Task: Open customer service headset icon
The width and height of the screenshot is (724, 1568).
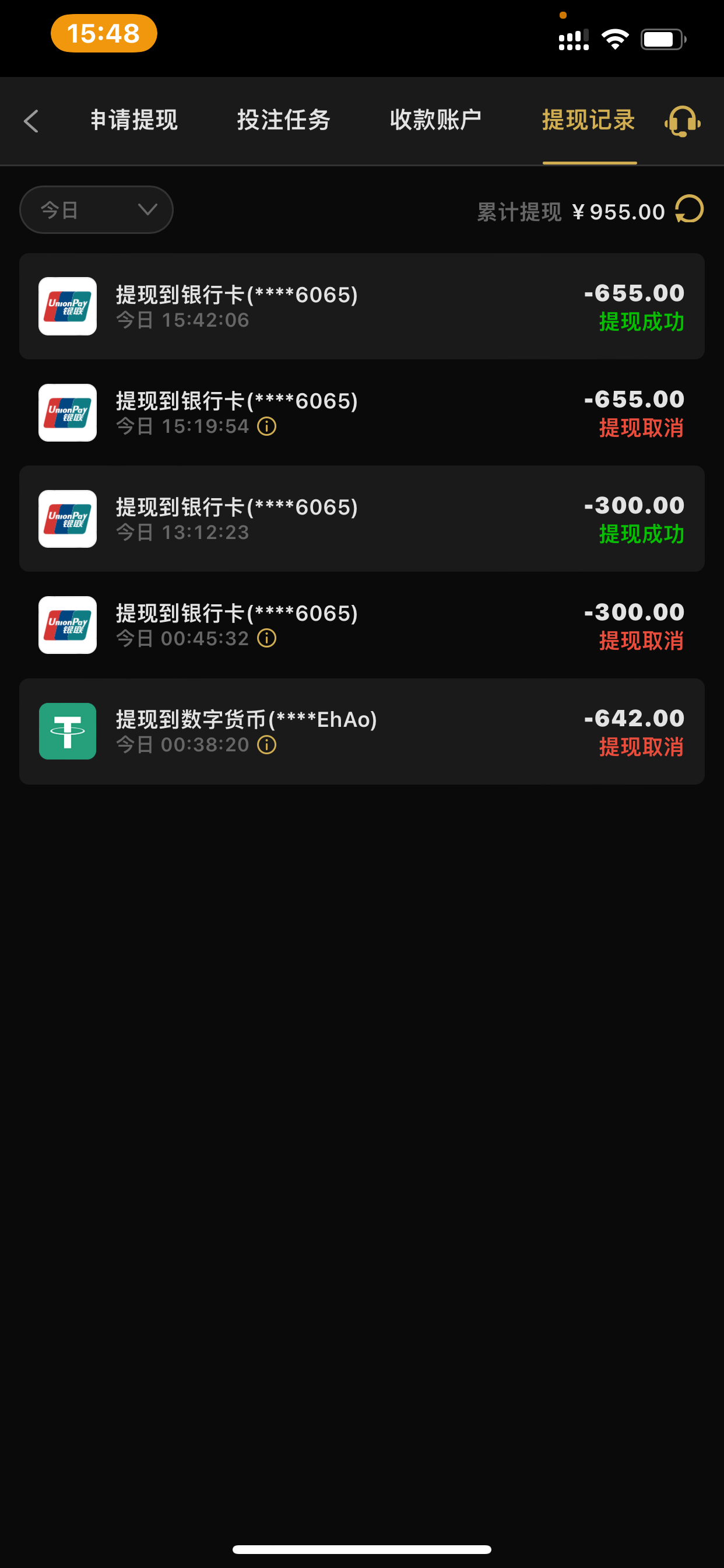Action: 682,121
